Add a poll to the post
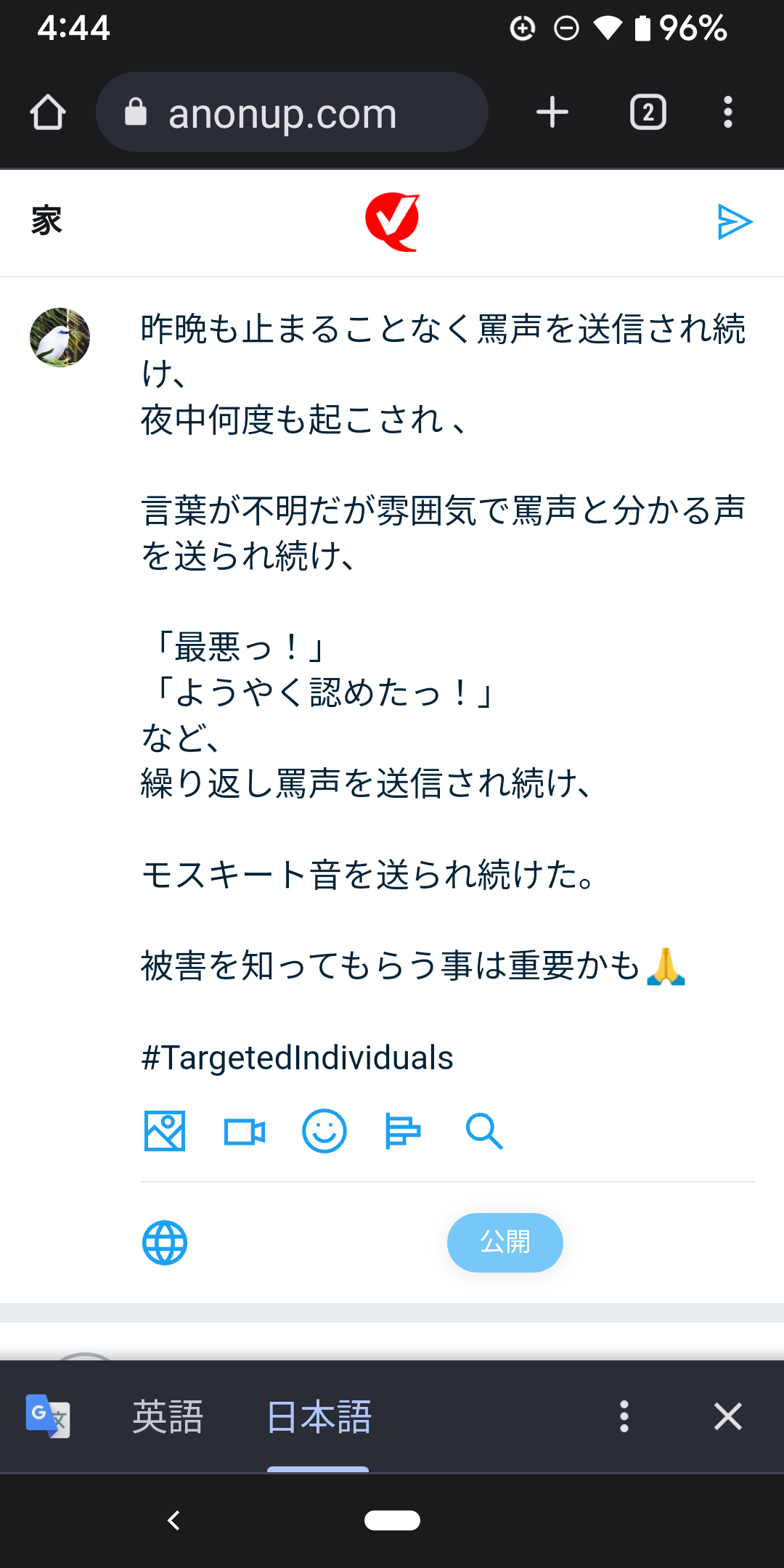Screen dimensions: 784x1568 tap(403, 1131)
